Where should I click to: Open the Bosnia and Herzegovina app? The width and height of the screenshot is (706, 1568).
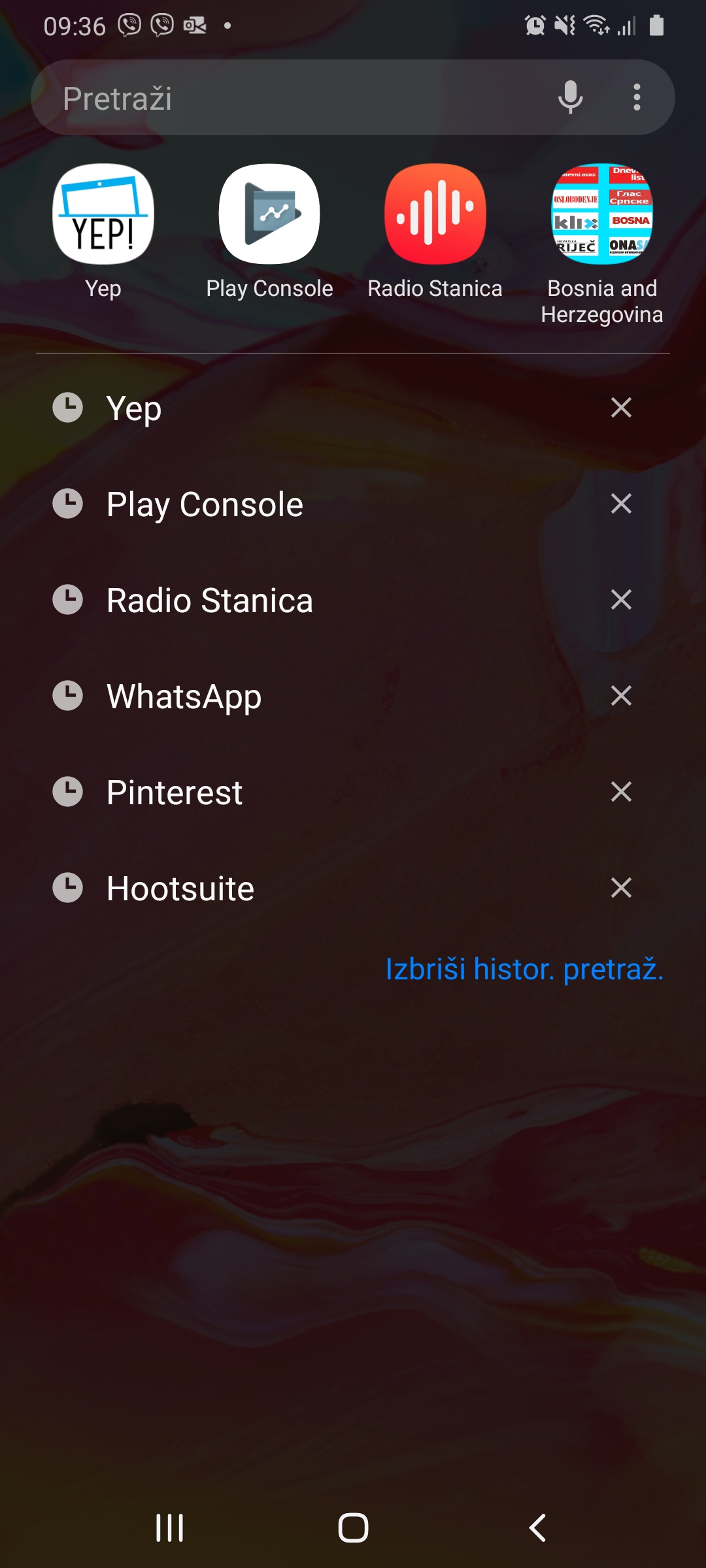[x=602, y=214]
